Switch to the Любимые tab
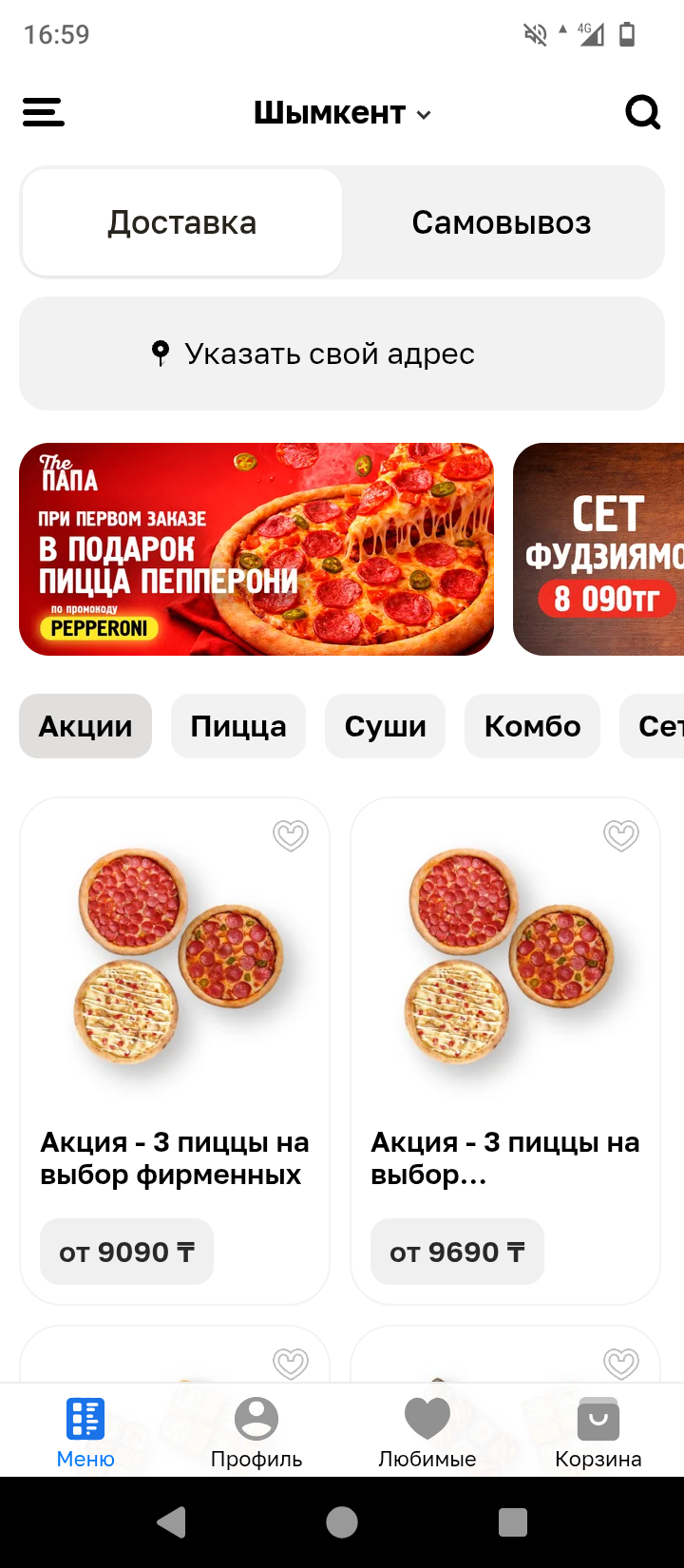The height and width of the screenshot is (1568, 684). click(427, 1432)
